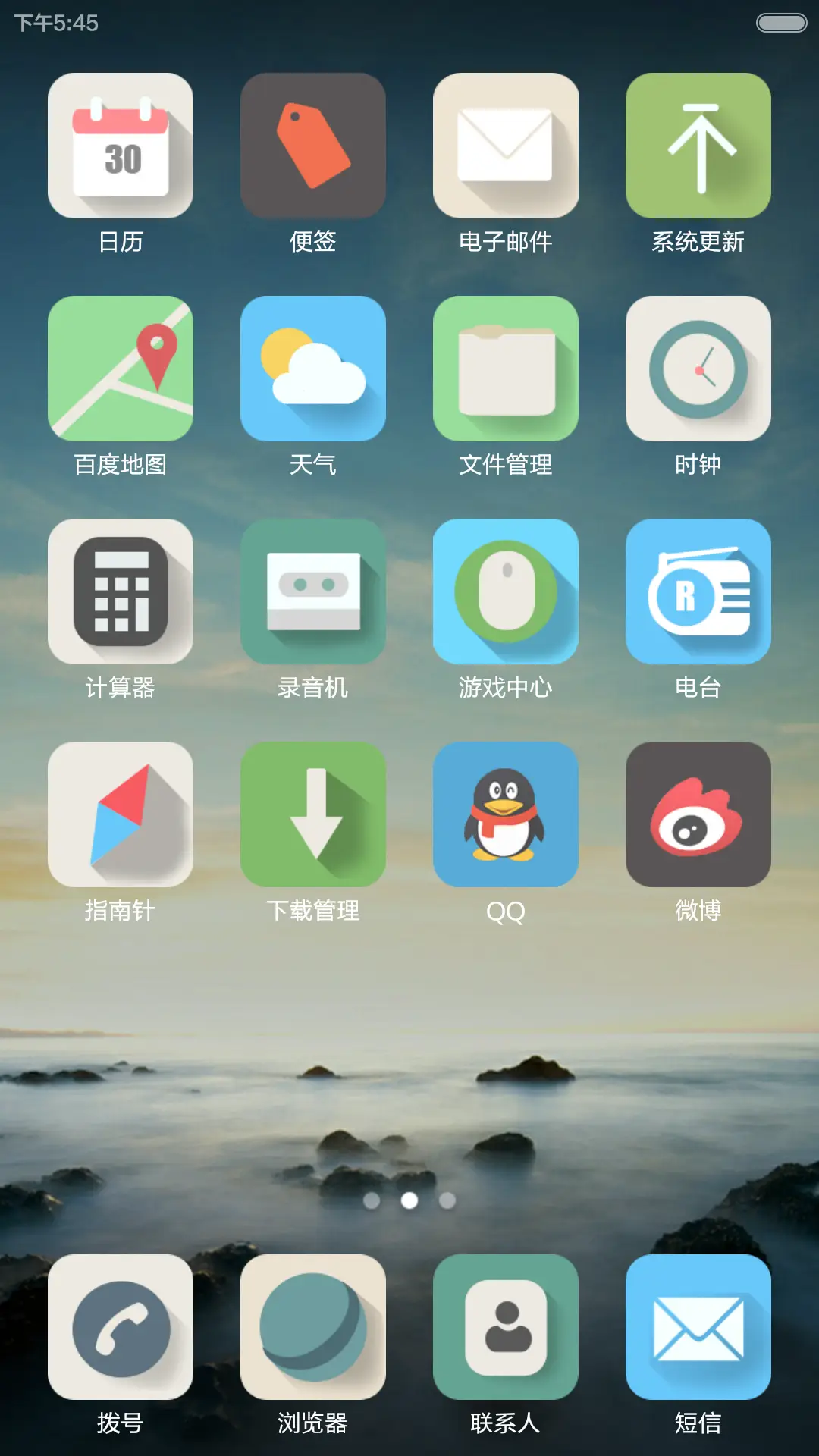Open the Sound Recorder (录音机)
Image resolution: width=819 pixels, height=1456 pixels.
pos(313,591)
